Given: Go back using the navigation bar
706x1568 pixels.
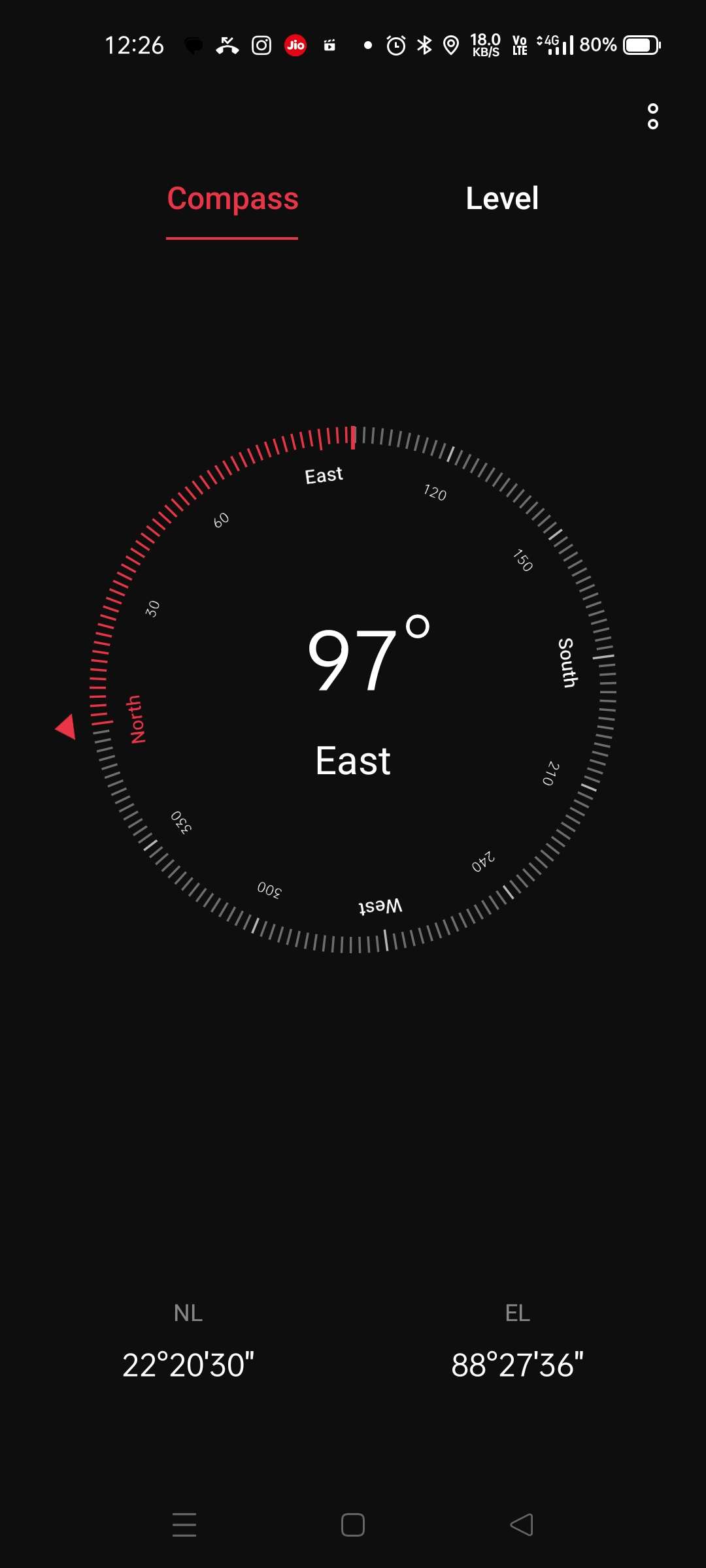Looking at the screenshot, I should coord(522,1525).
